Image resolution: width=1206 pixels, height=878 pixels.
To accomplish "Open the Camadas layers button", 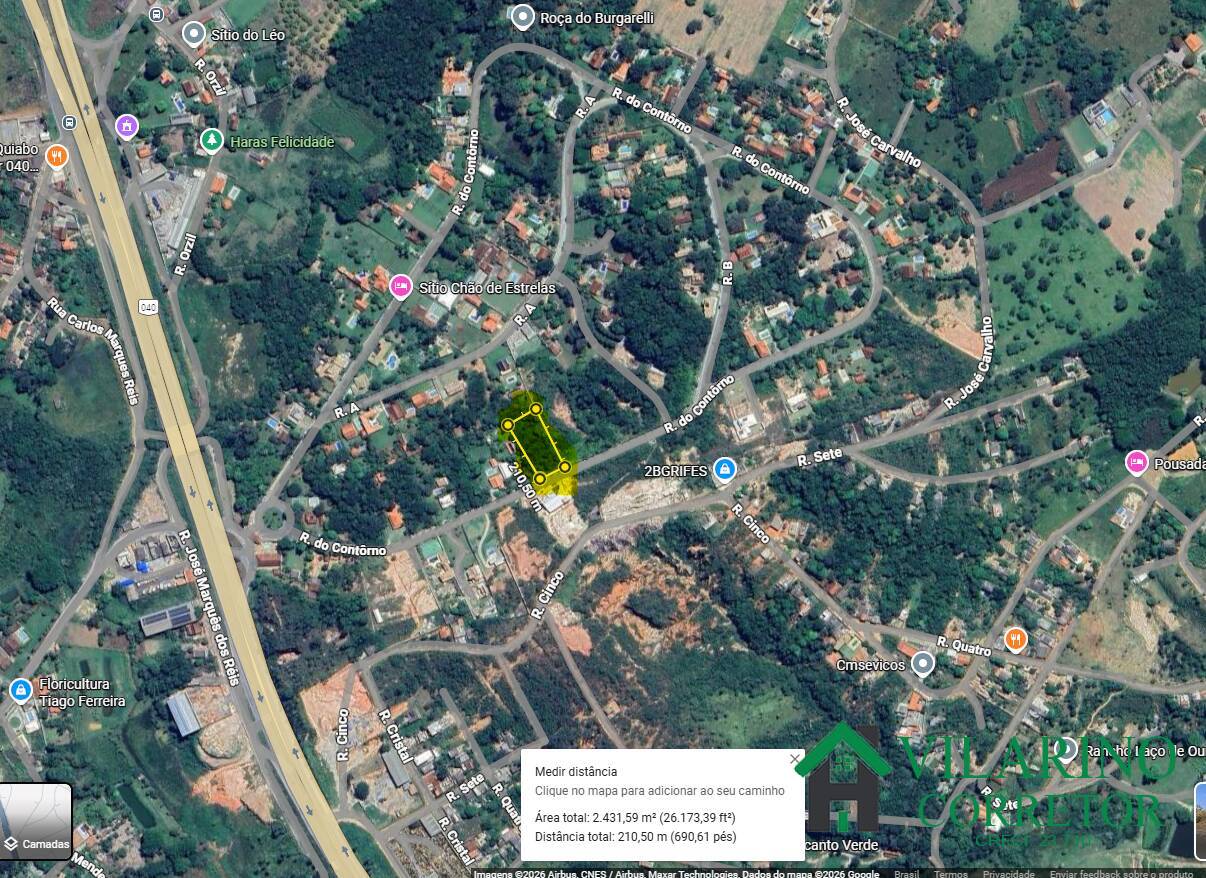I will pyautogui.click(x=36, y=821).
